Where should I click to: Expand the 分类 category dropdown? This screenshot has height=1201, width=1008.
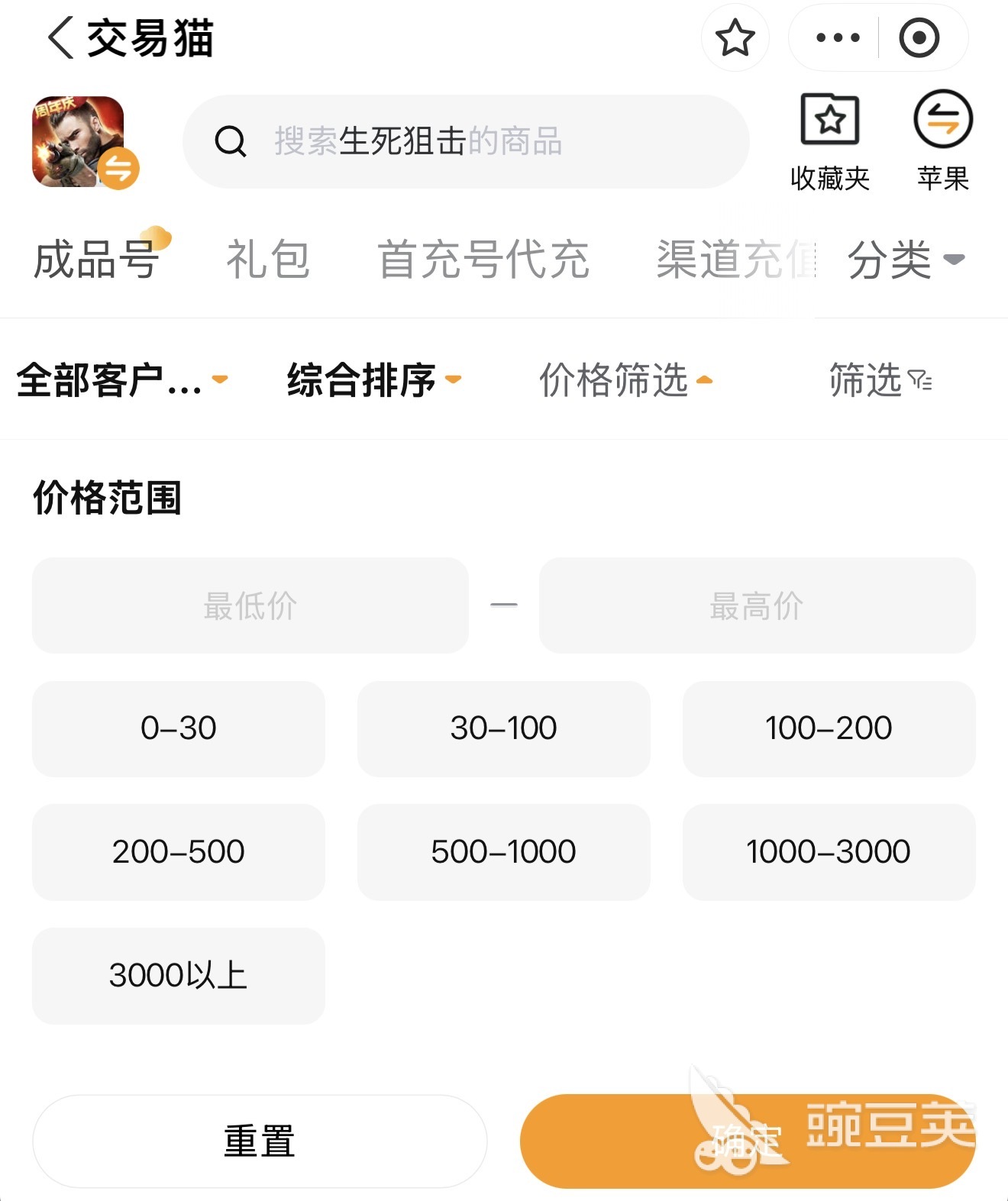[x=906, y=260]
